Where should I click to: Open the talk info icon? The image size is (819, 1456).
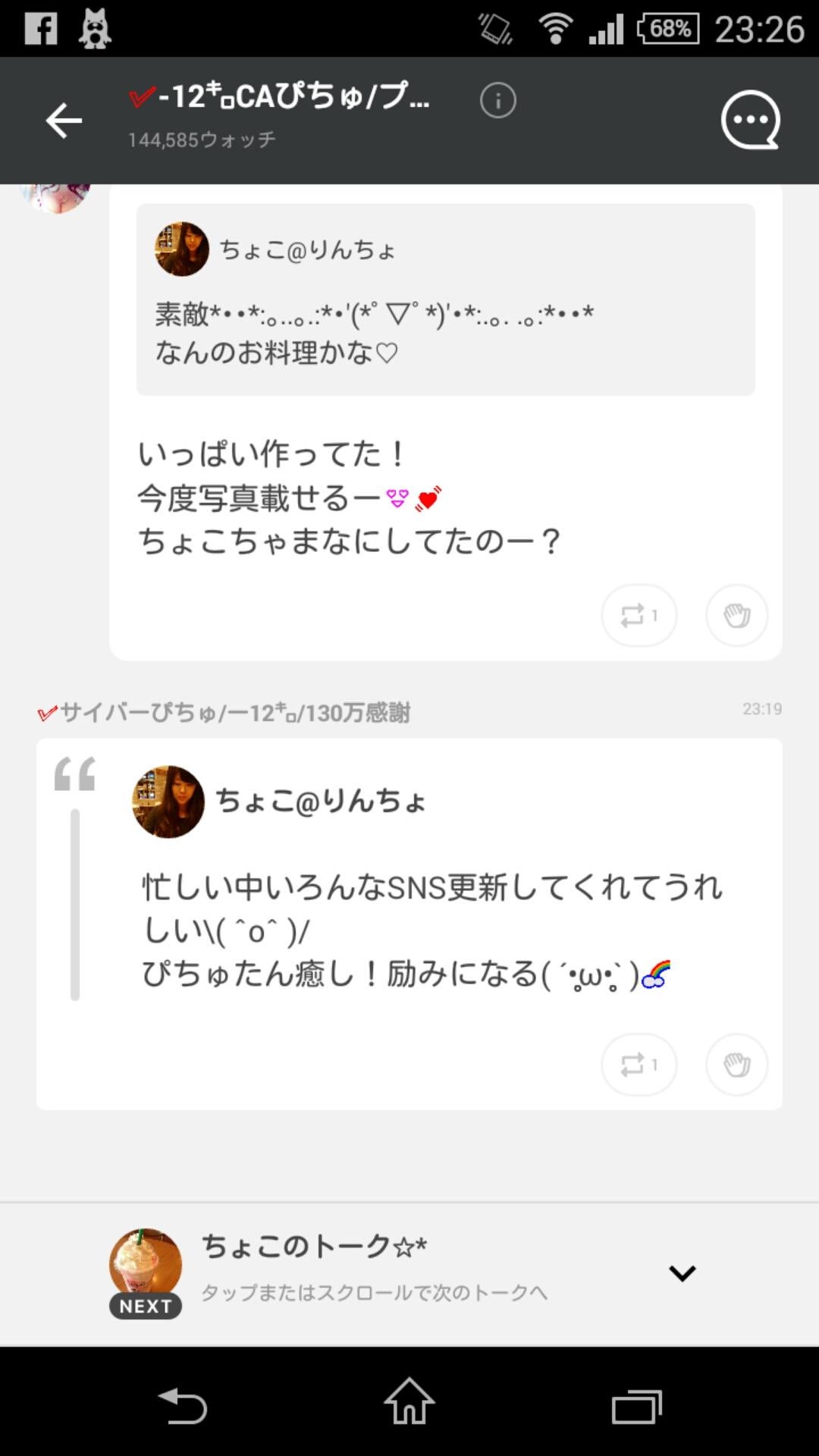pos(498,101)
